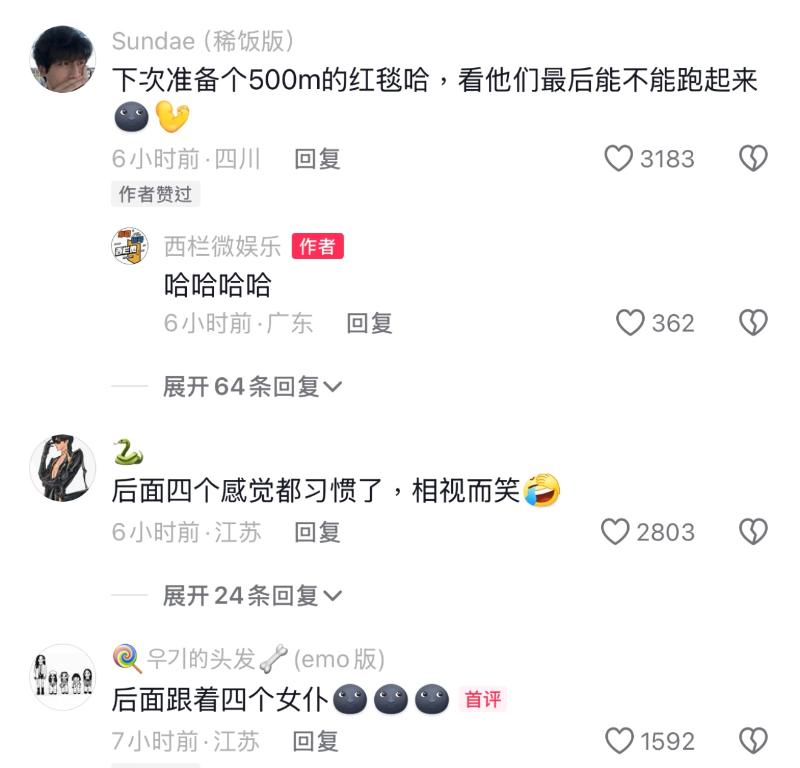This screenshot has width=800, height=768.
Task: Open 西栏微娱乐 author avatar
Action: (x=130, y=246)
